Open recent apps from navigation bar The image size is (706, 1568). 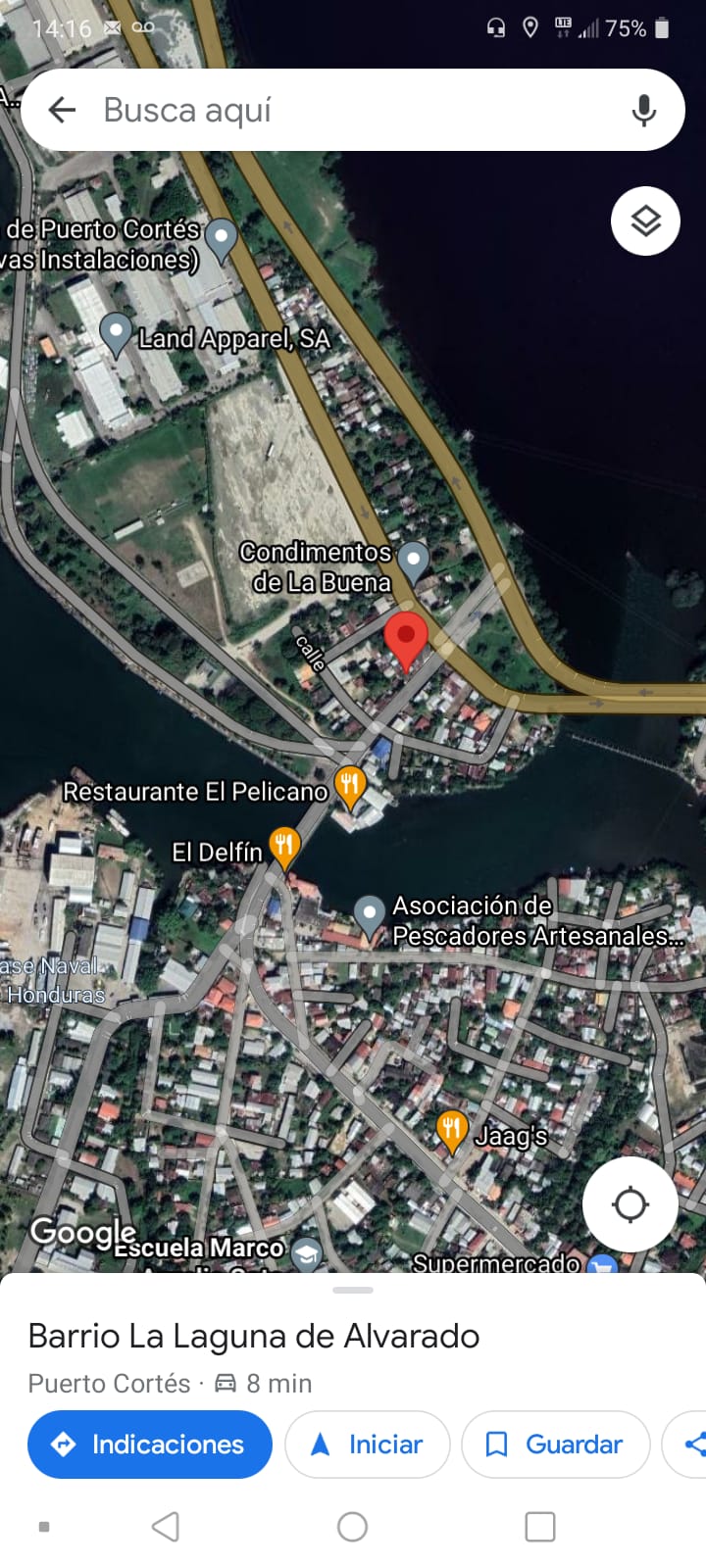(539, 1526)
